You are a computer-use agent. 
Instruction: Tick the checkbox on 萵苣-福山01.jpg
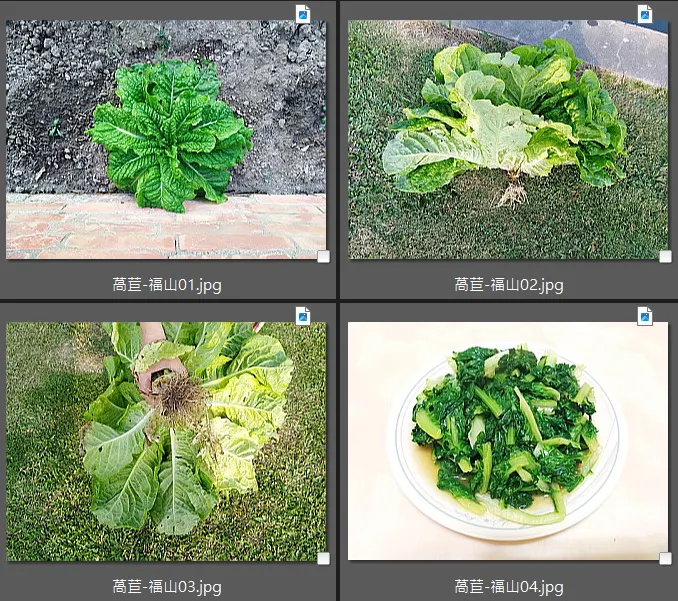[323, 257]
